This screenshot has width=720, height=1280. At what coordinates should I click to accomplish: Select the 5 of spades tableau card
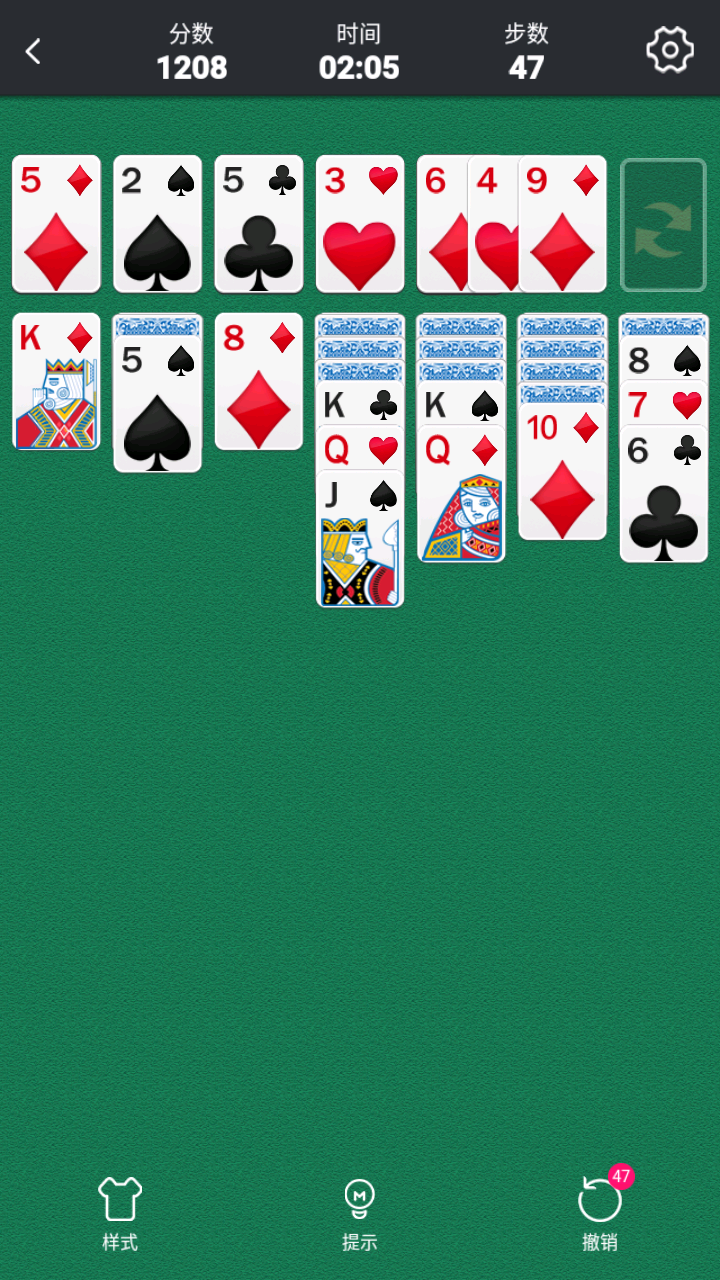[157, 405]
